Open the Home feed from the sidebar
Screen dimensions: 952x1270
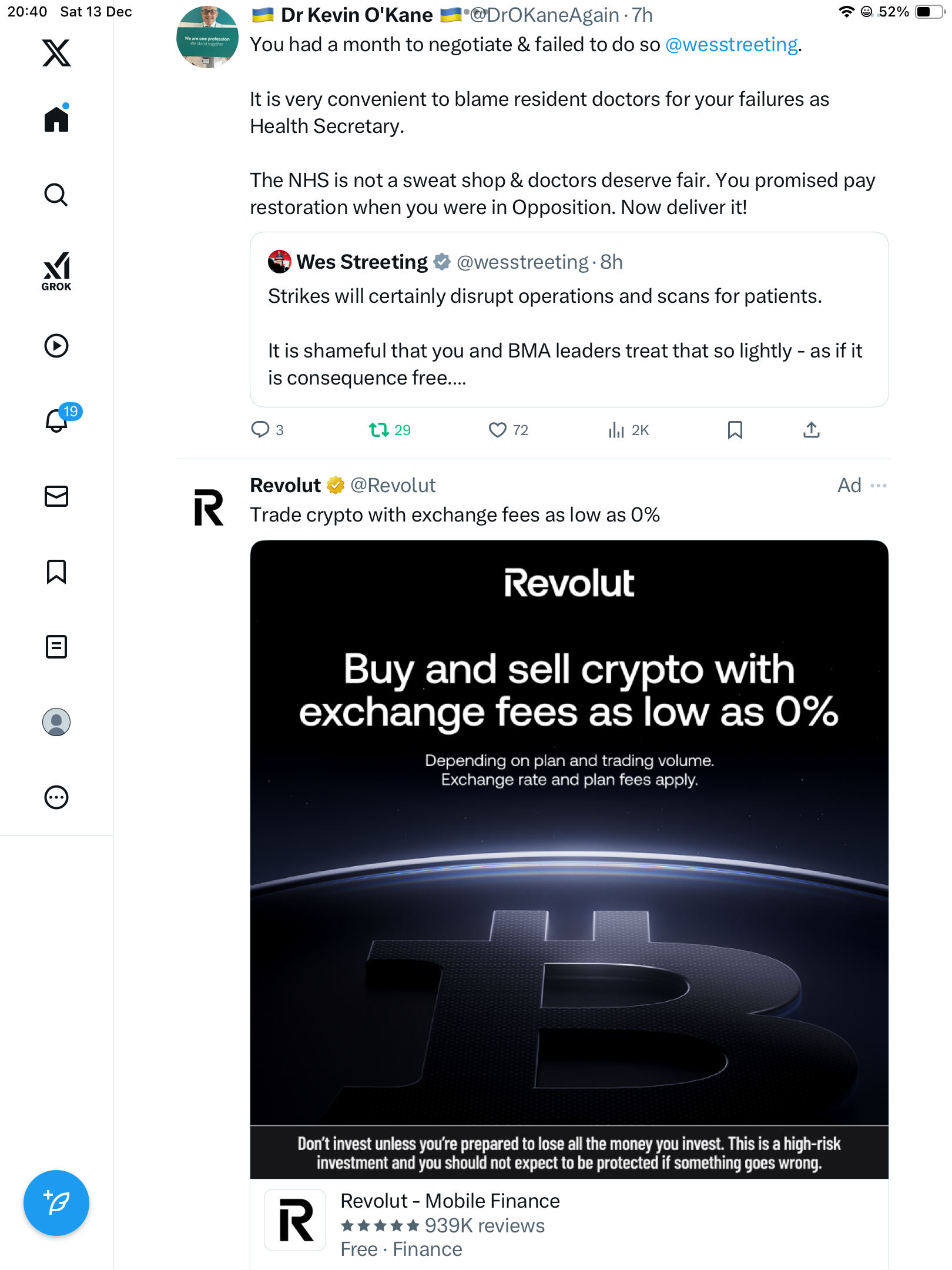point(56,119)
